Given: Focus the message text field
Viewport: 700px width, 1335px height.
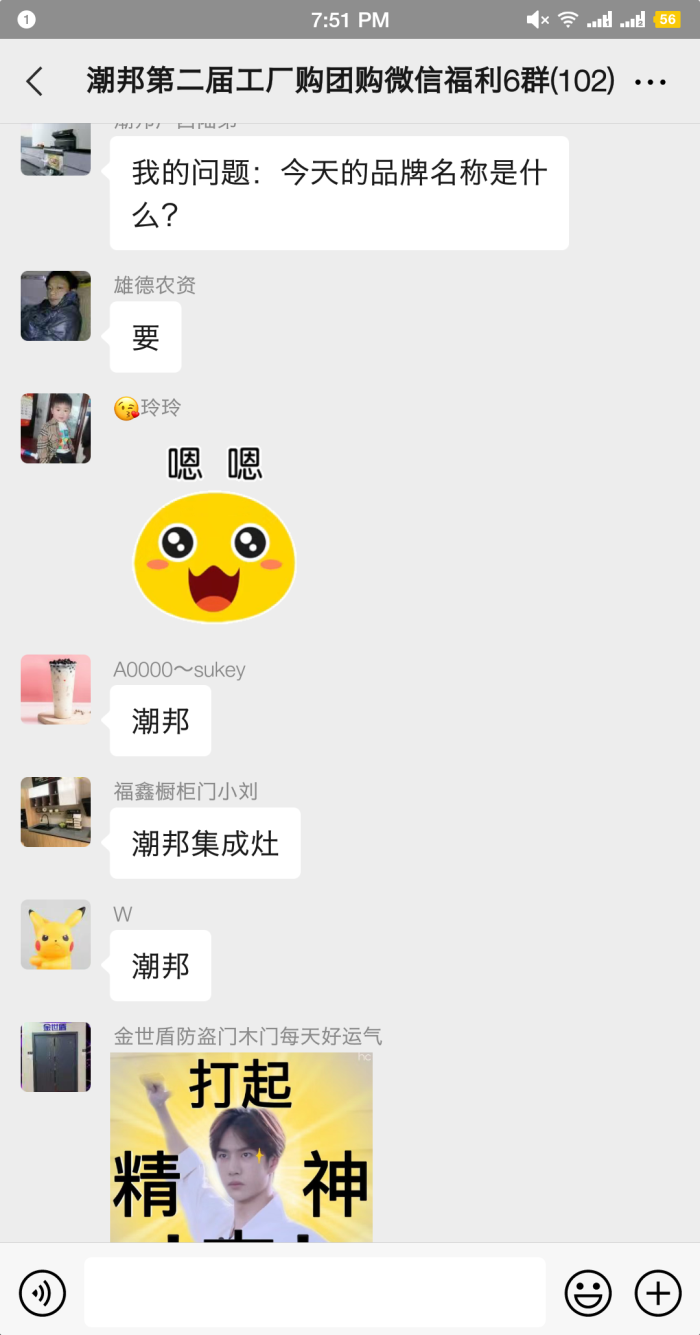Looking at the screenshot, I should [314, 1292].
